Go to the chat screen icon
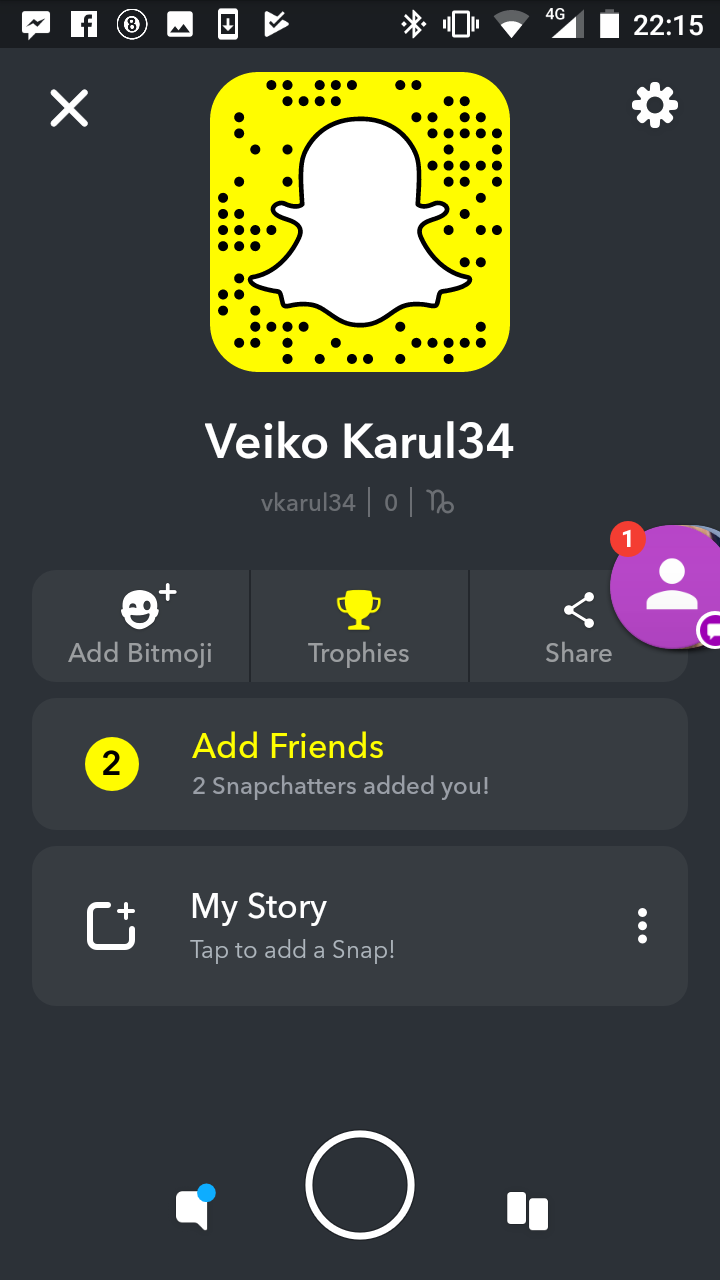 [195, 1207]
